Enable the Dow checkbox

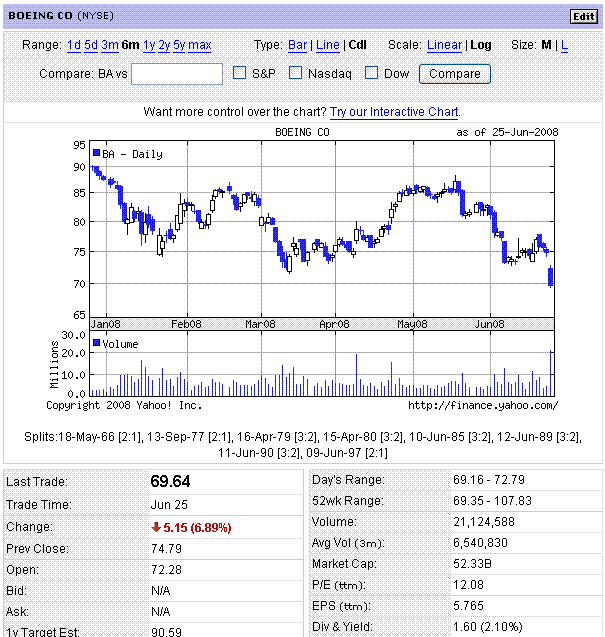pos(372,73)
